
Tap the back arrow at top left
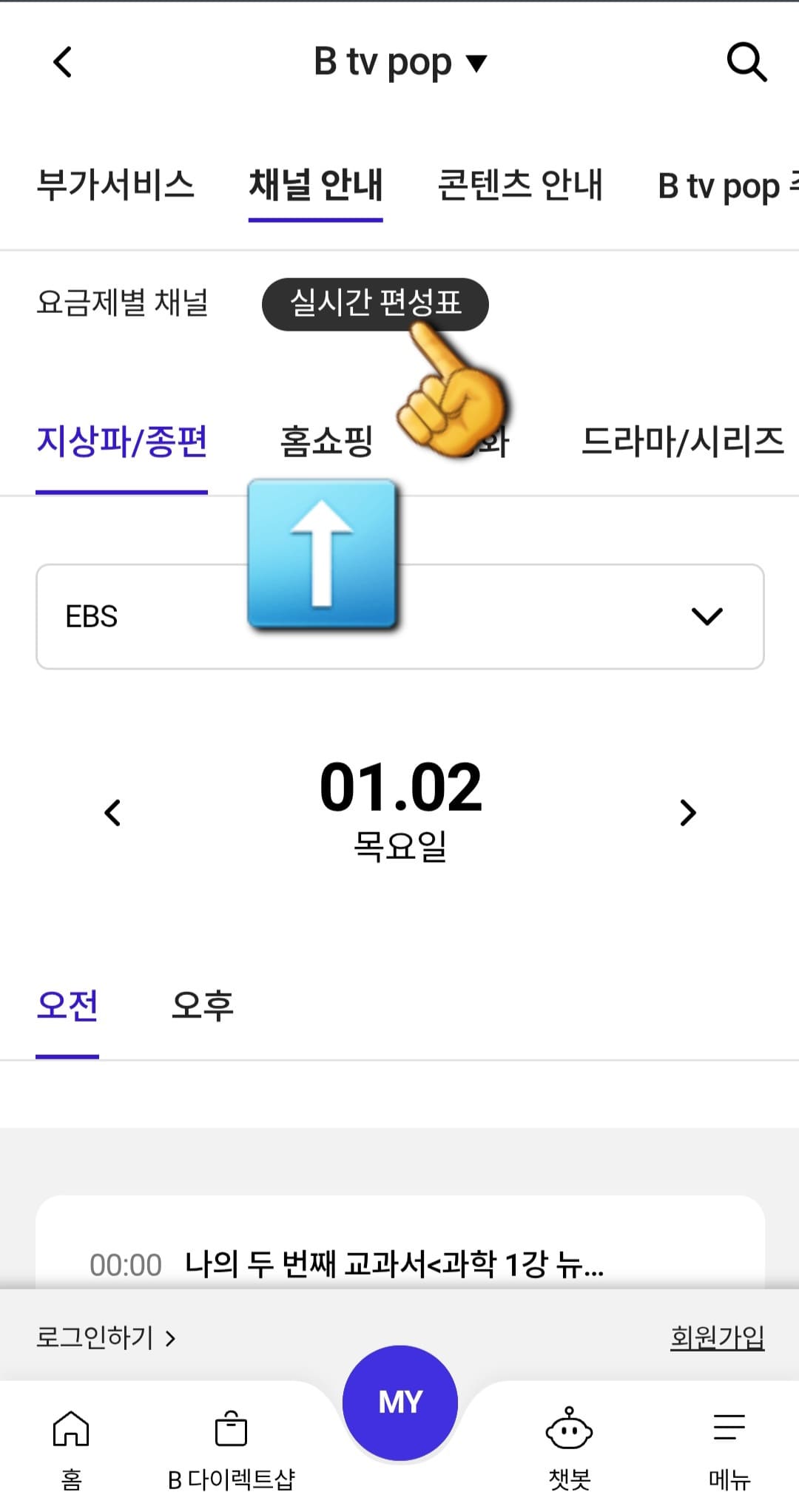pos(63,63)
